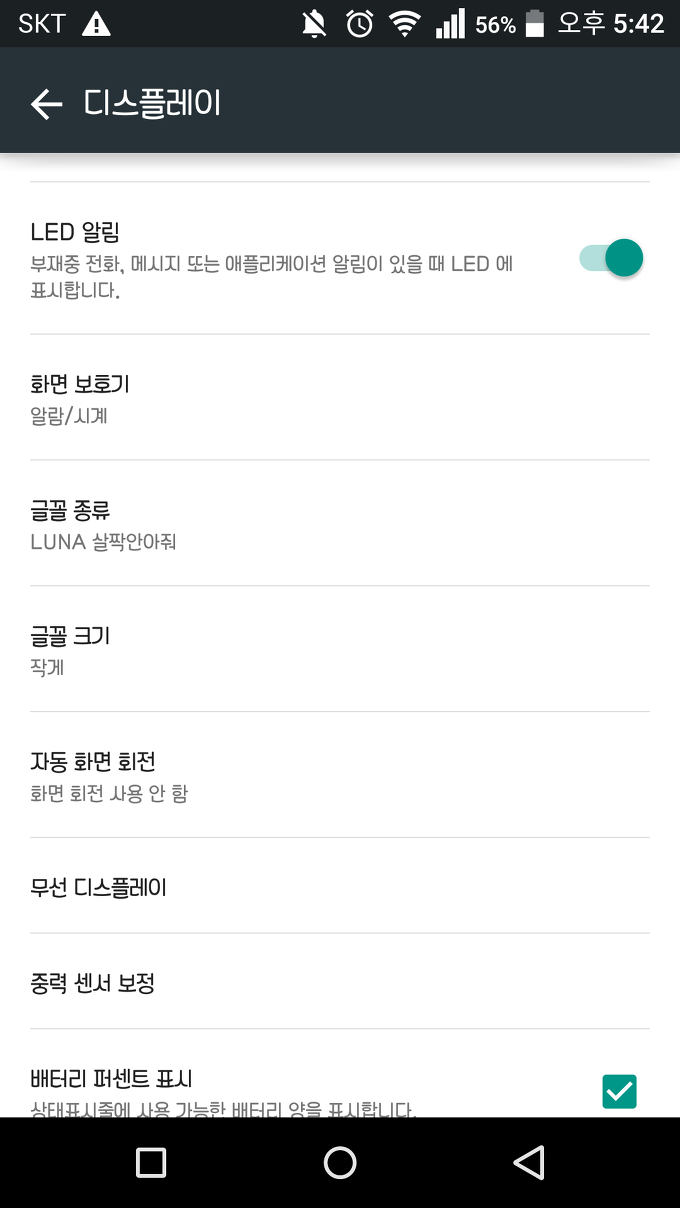The width and height of the screenshot is (680, 1208).
Task: Open 무선 디스플레이
Action: pyautogui.click(x=340, y=887)
